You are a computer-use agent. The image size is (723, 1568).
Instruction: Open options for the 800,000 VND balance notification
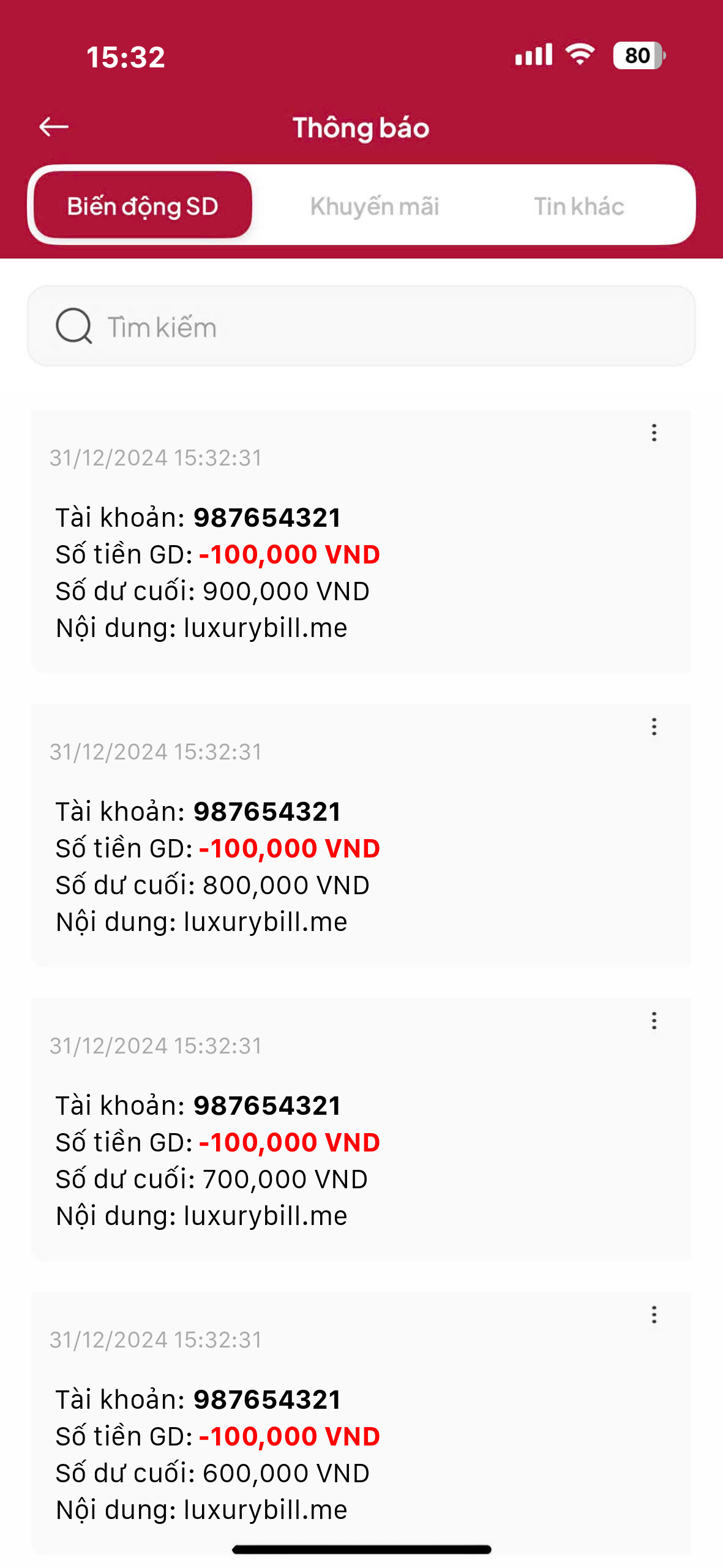(x=654, y=727)
